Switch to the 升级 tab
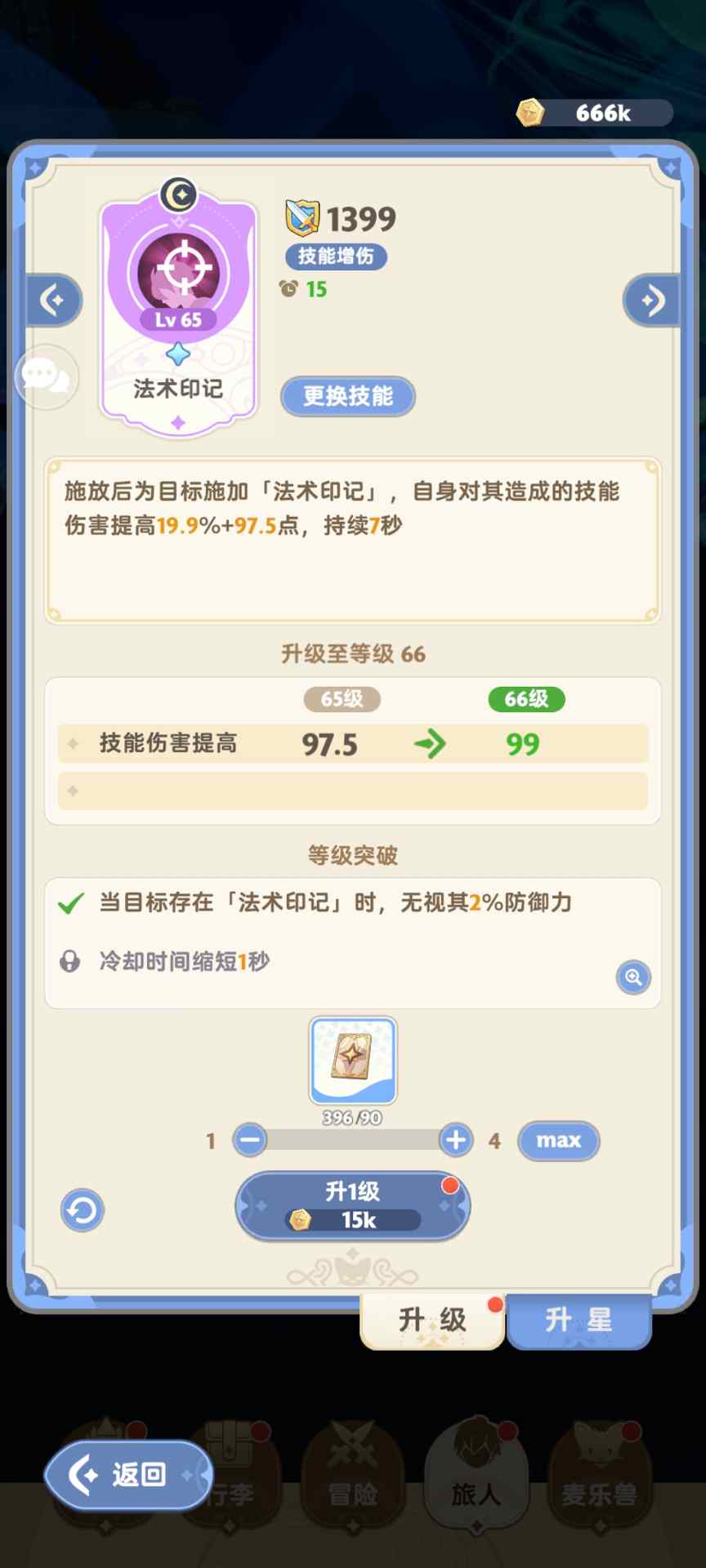 432,1320
